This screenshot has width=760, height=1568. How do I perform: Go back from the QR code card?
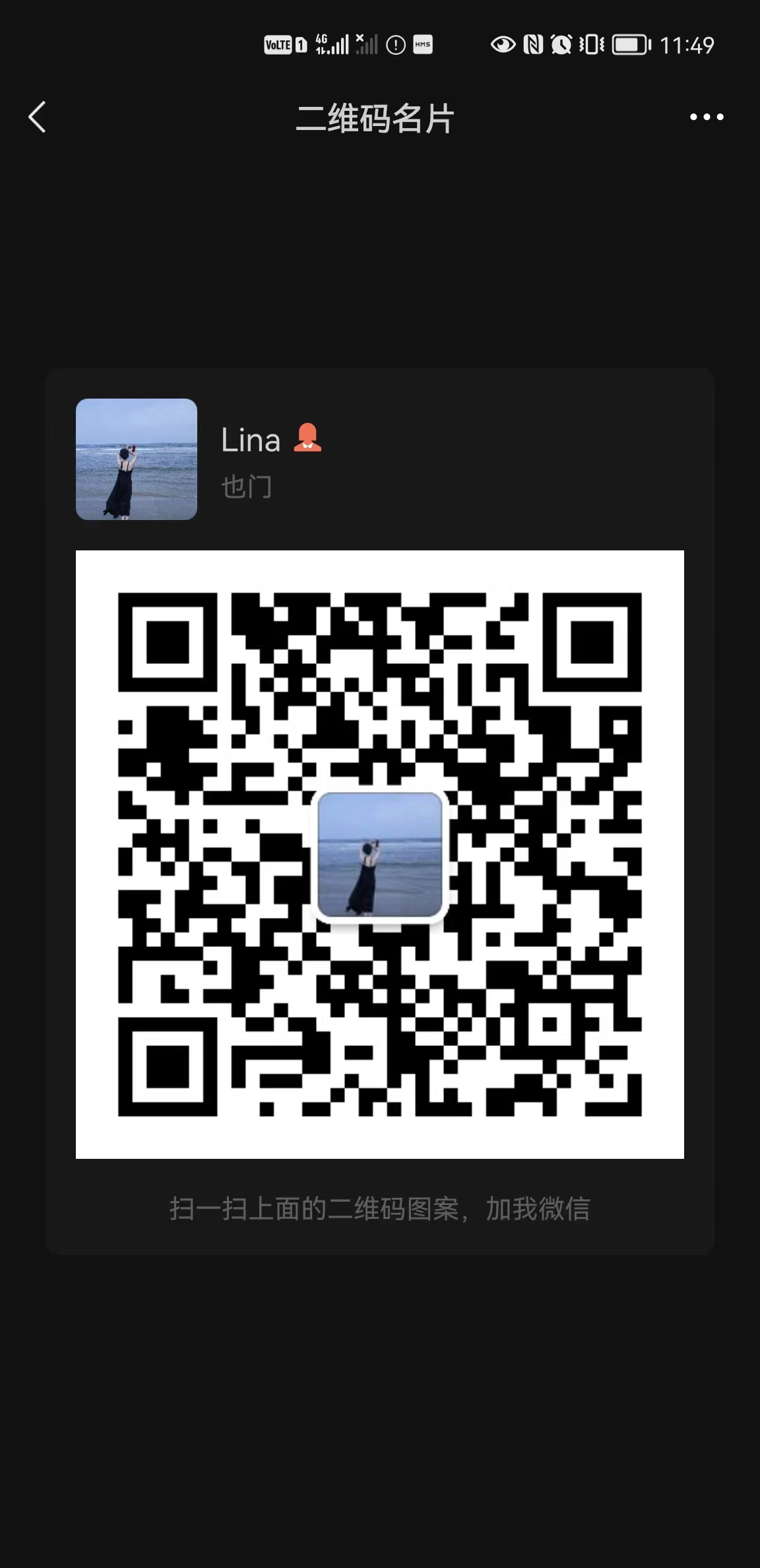[x=38, y=117]
